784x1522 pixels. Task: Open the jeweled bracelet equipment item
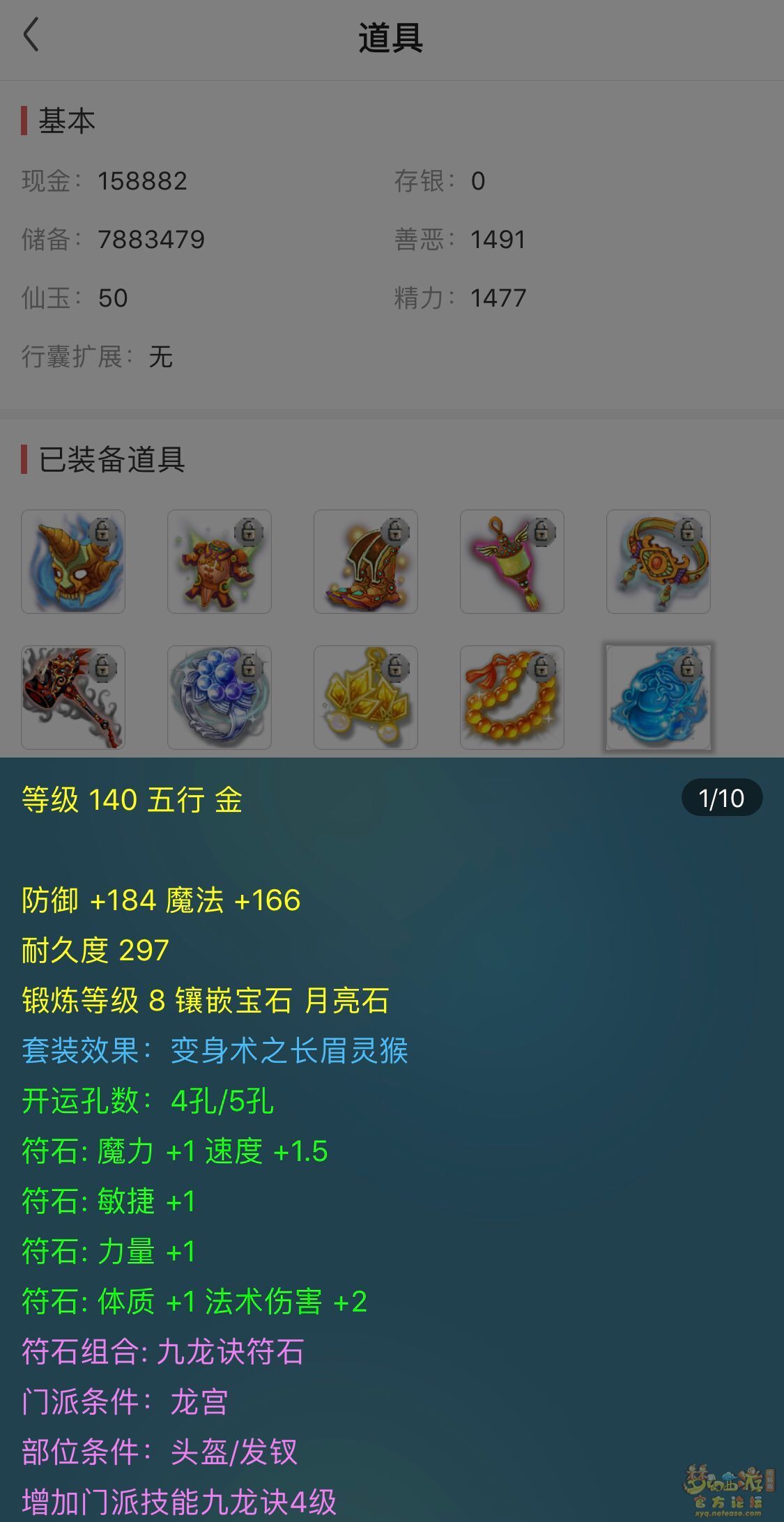click(659, 562)
